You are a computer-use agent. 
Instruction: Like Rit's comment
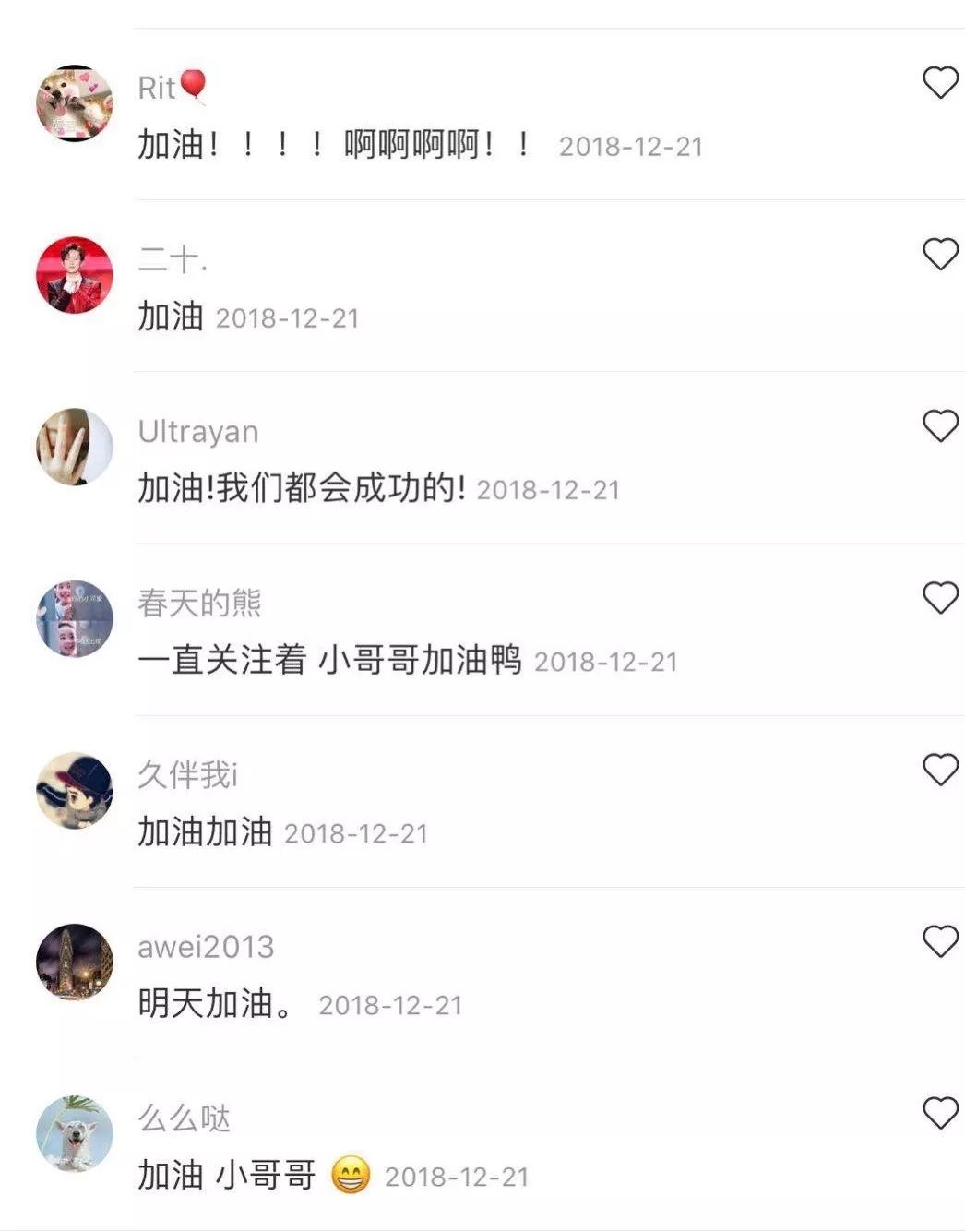pyautogui.click(x=940, y=83)
